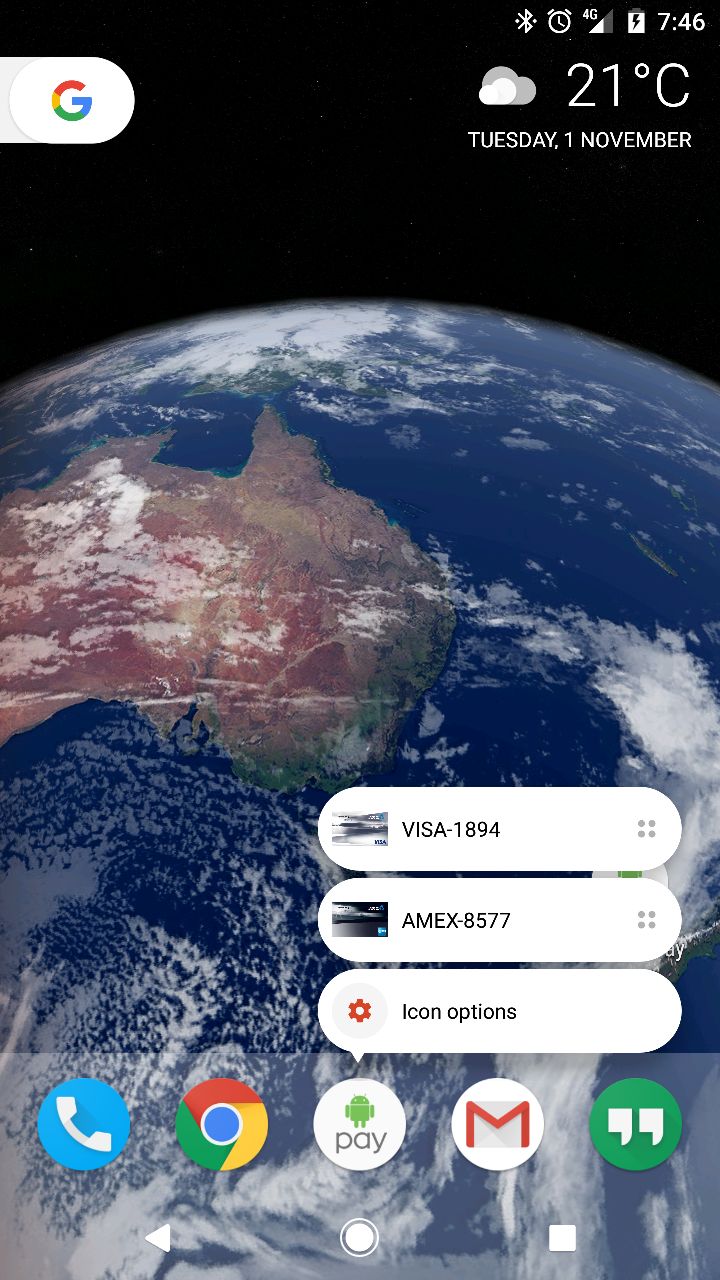Image resolution: width=720 pixels, height=1280 pixels.
Task: Open Icon options
Action: click(x=499, y=1011)
